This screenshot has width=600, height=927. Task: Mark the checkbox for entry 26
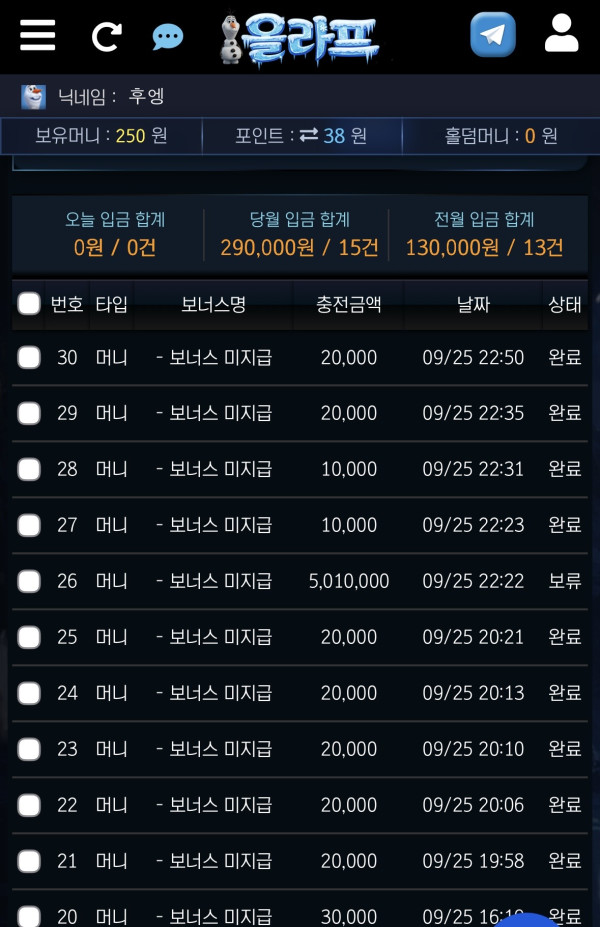tap(29, 581)
